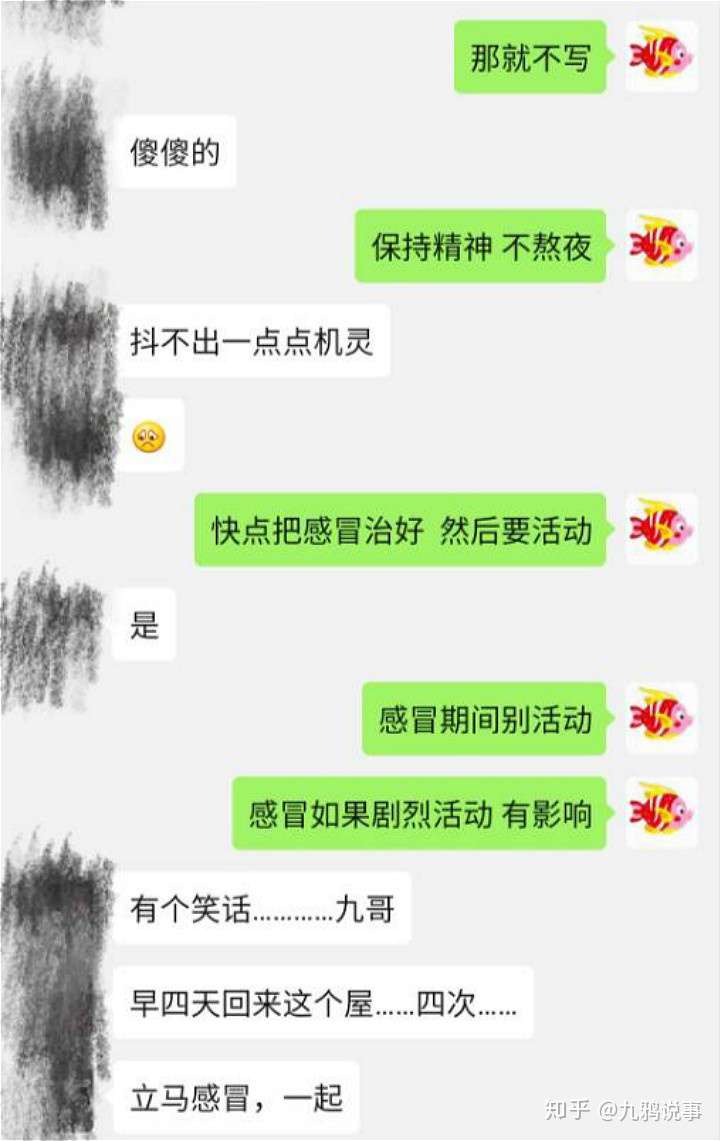Select the "那就不写" message bubble

click(x=535, y=58)
